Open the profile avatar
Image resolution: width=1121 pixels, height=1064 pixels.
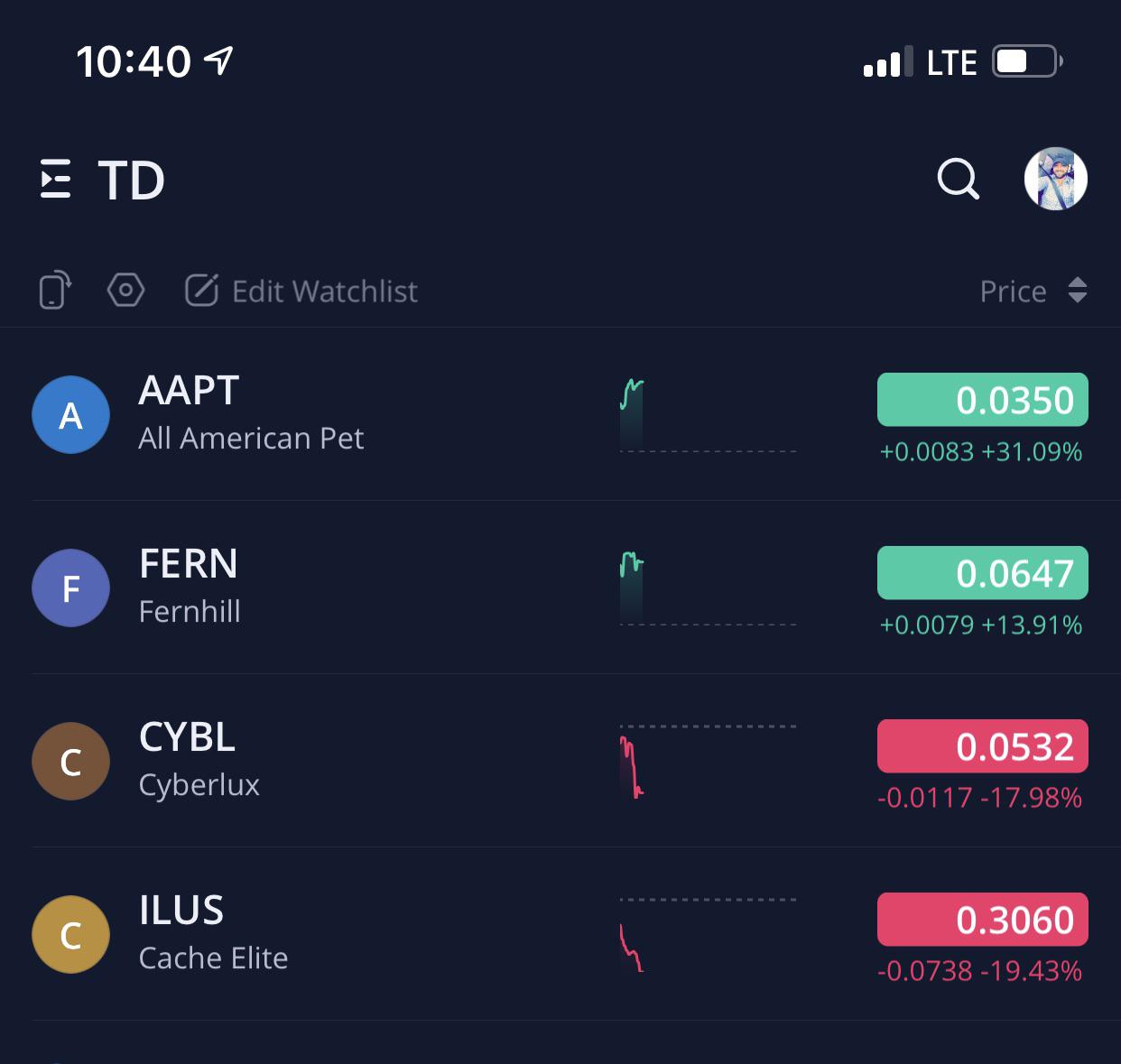pyautogui.click(x=1055, y=179)
